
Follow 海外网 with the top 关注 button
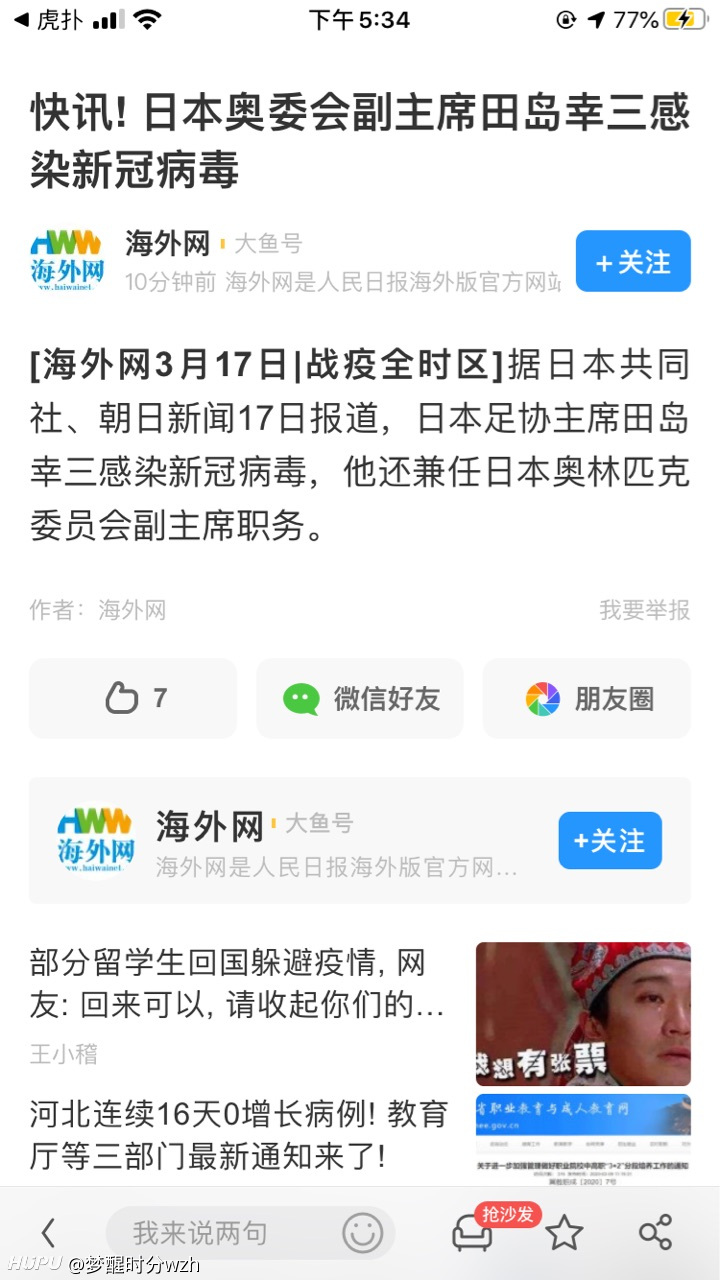(633, 261)
